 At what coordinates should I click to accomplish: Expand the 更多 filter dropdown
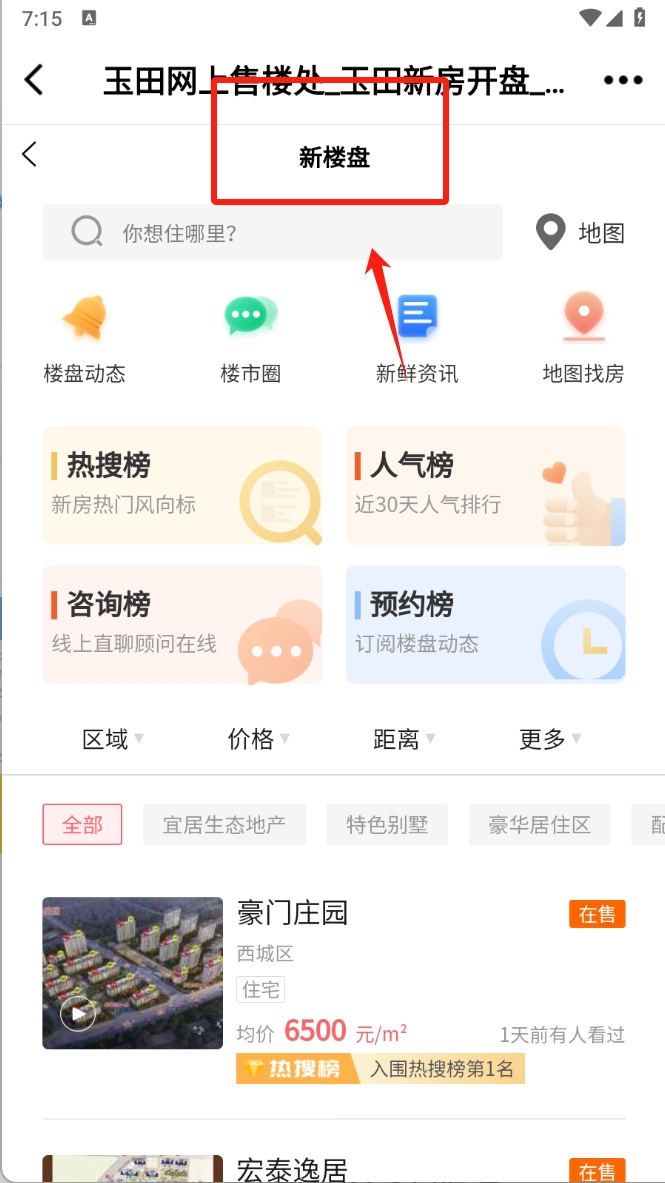pyautogui.click(x=549, y=739)
